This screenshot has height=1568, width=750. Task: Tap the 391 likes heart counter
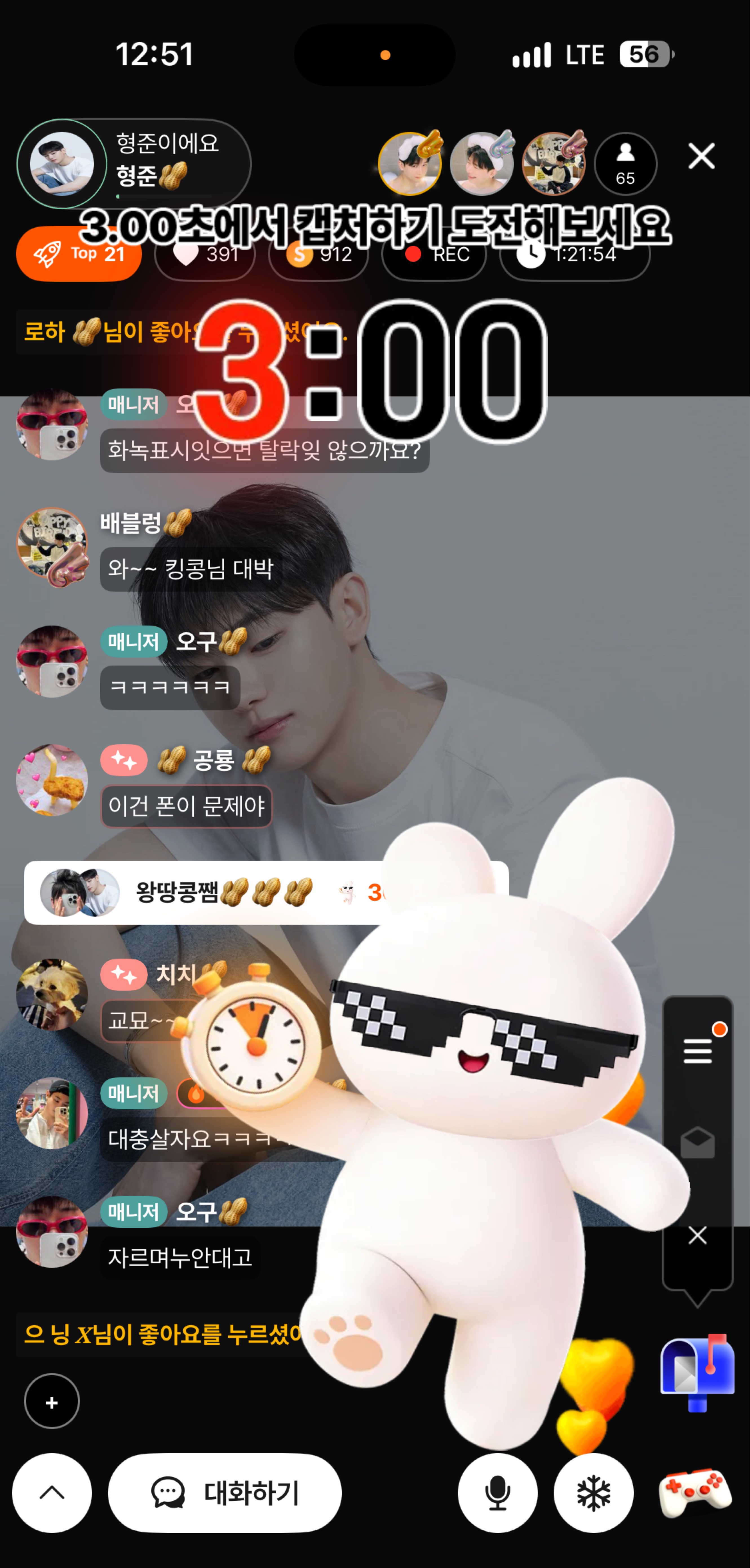pos(205,254)
